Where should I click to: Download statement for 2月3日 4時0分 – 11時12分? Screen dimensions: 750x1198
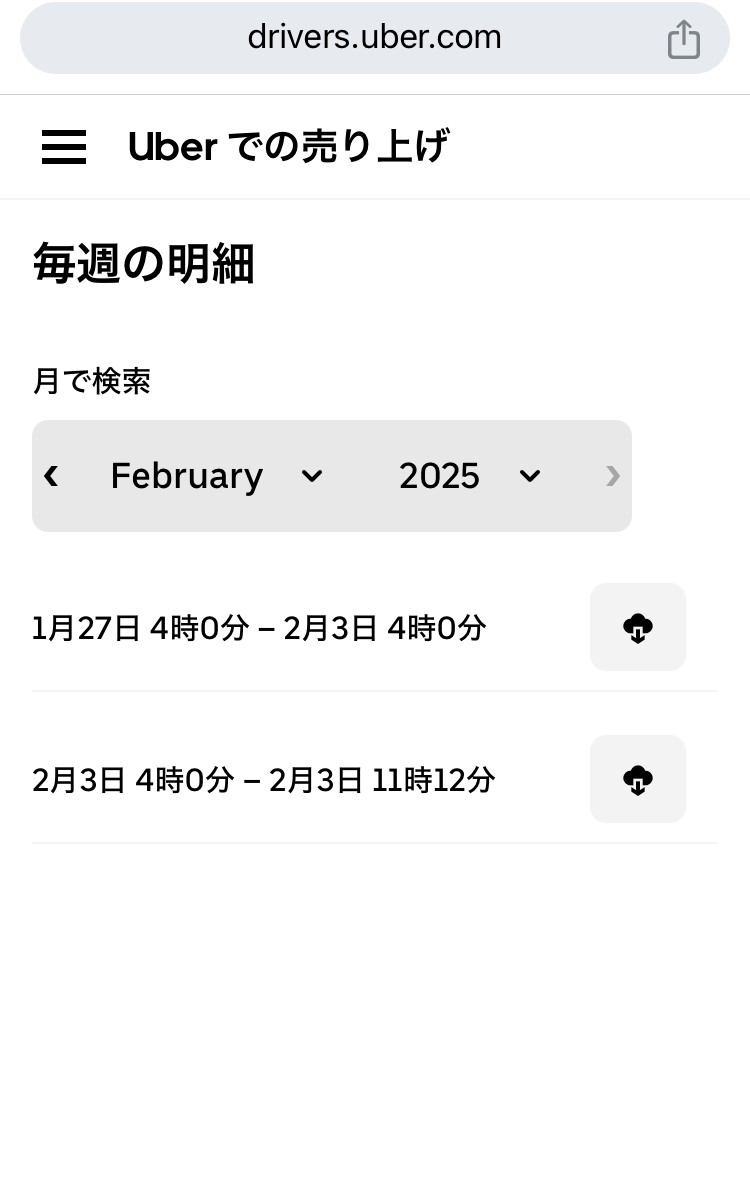637,779
